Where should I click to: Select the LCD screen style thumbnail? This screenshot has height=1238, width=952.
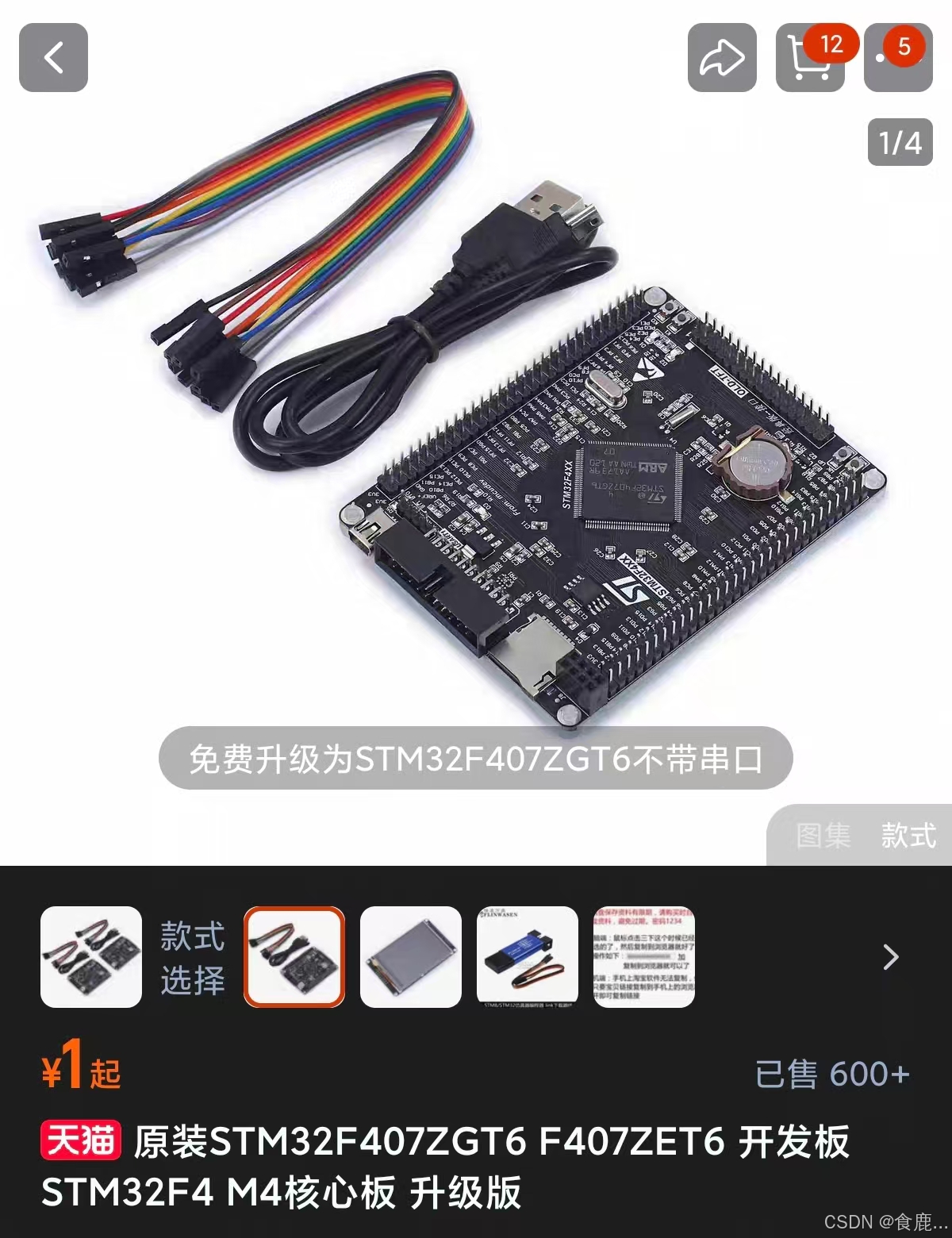pos(410,957)
